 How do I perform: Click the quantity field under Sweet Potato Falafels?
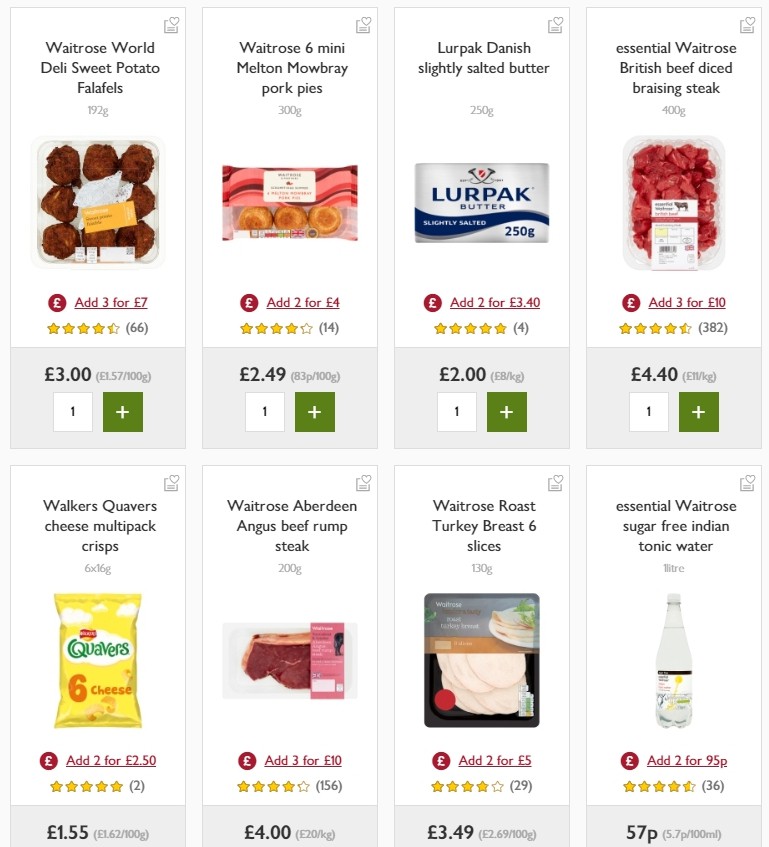(x=73, y=411)
